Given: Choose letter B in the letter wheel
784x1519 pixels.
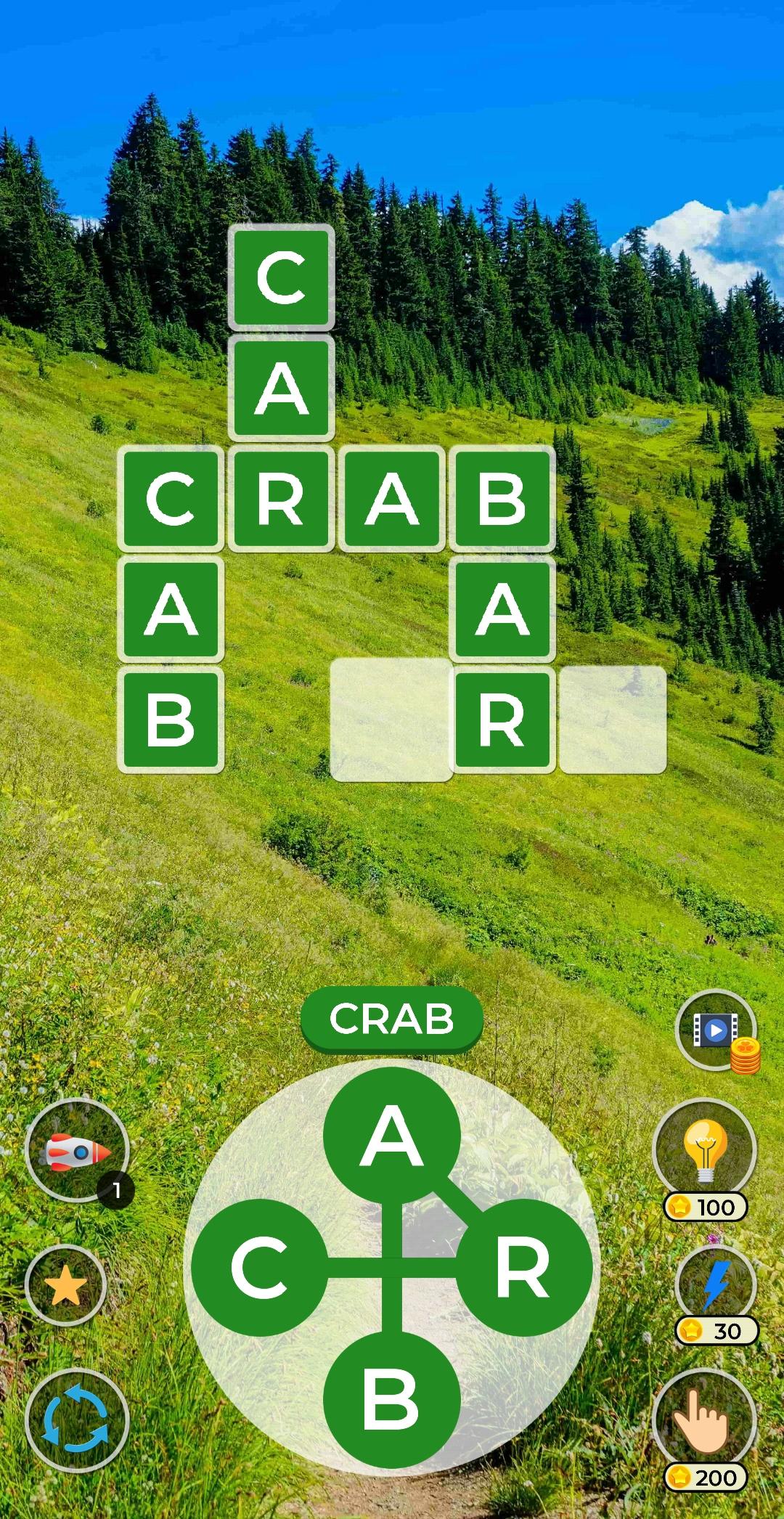Looking at the screenshot, I should (x=391, y=1399).
